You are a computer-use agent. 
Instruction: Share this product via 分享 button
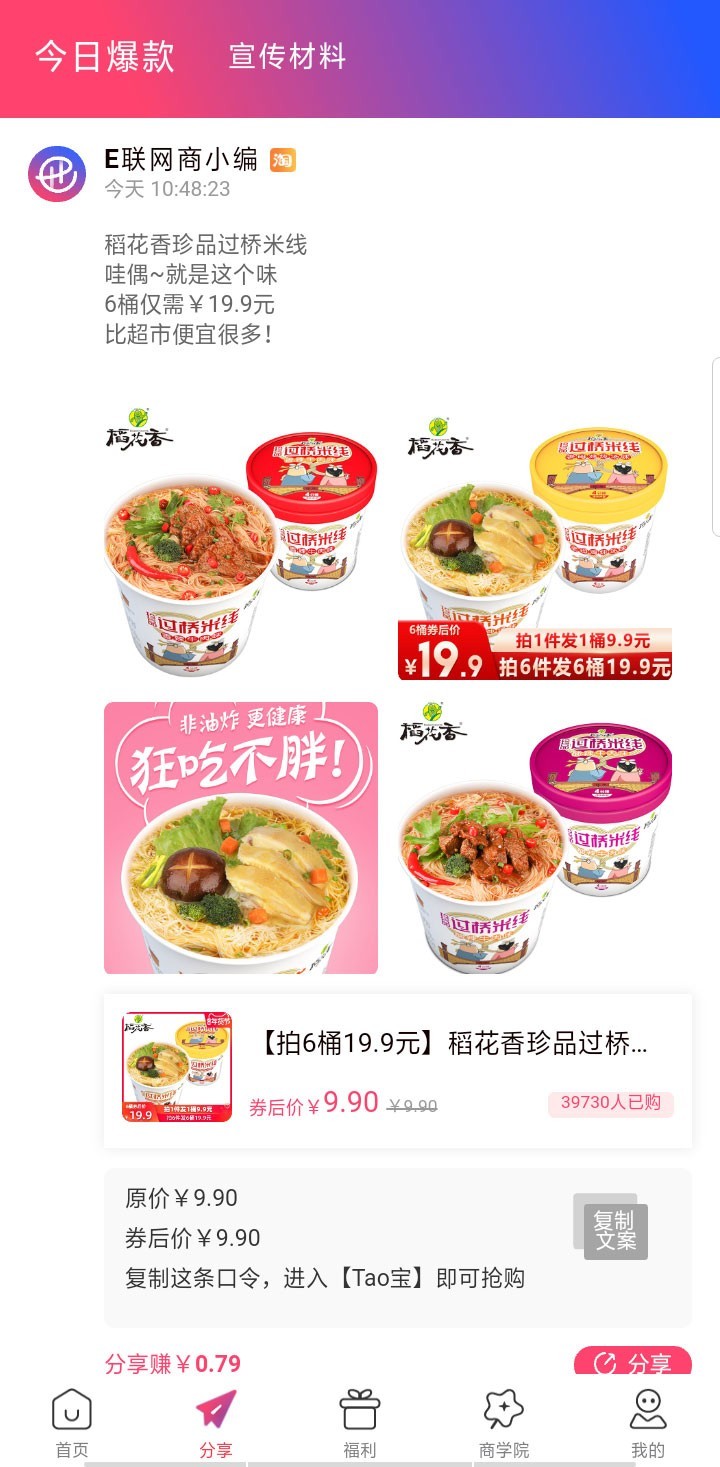point(632,1362)
